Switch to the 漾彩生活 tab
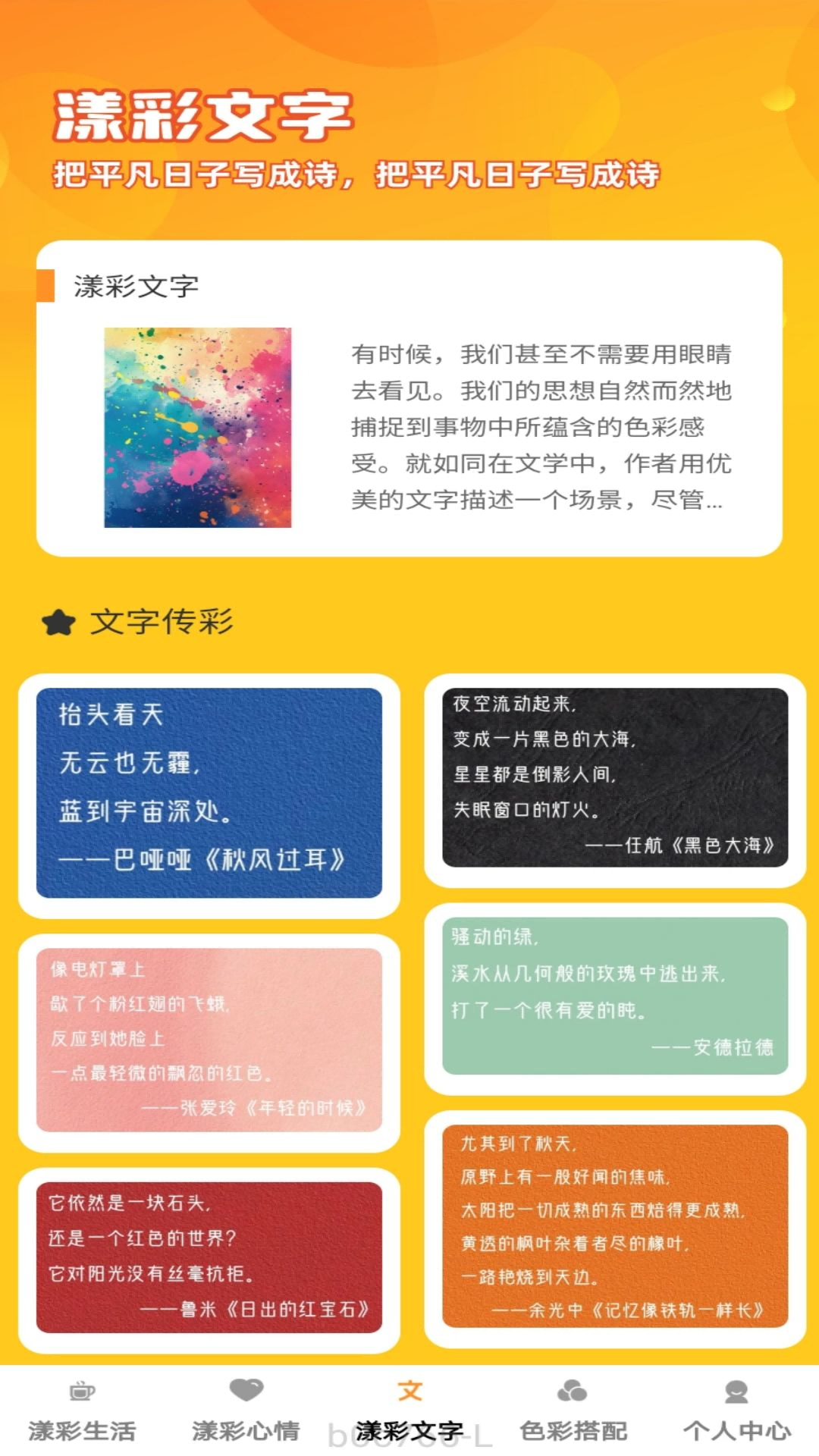This screenshot has height=1456, width=819. pos(82,1412)
